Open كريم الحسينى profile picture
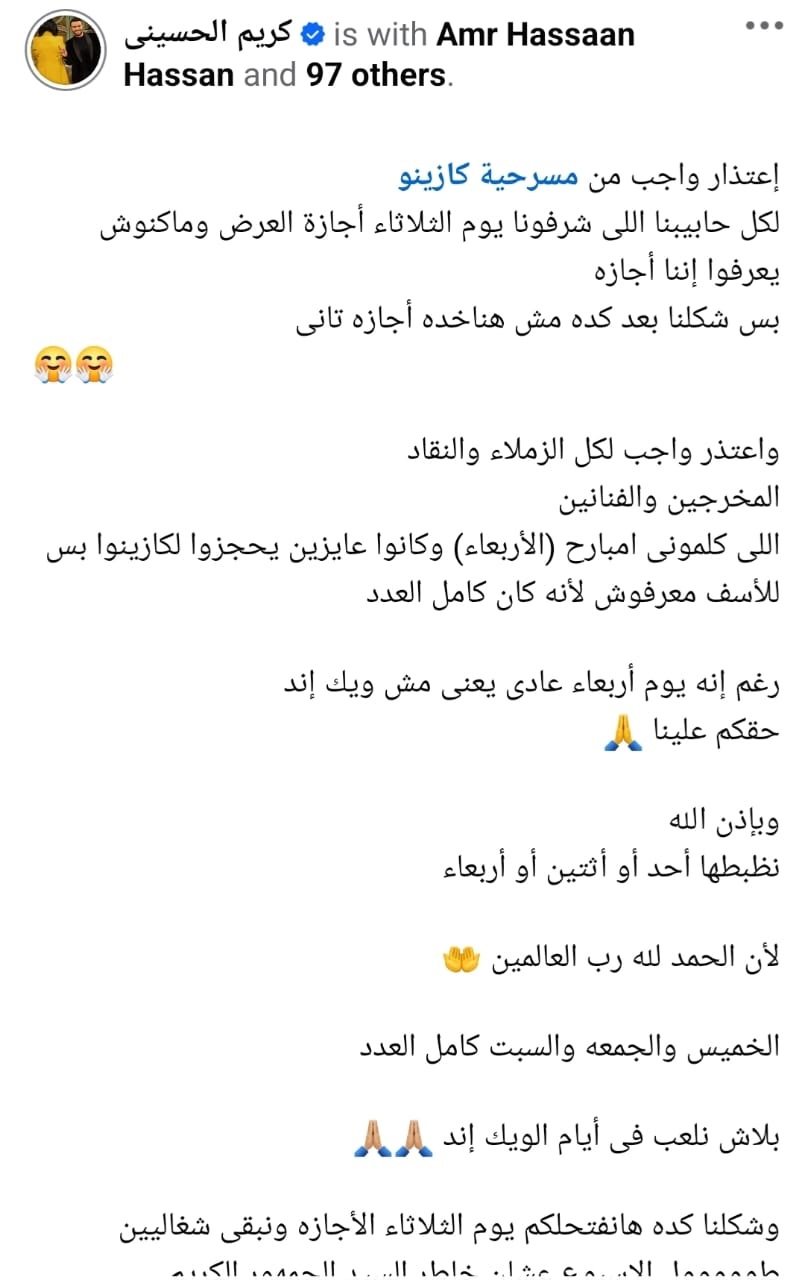The width and height of the screenshot is (805, 1280). 64,52
